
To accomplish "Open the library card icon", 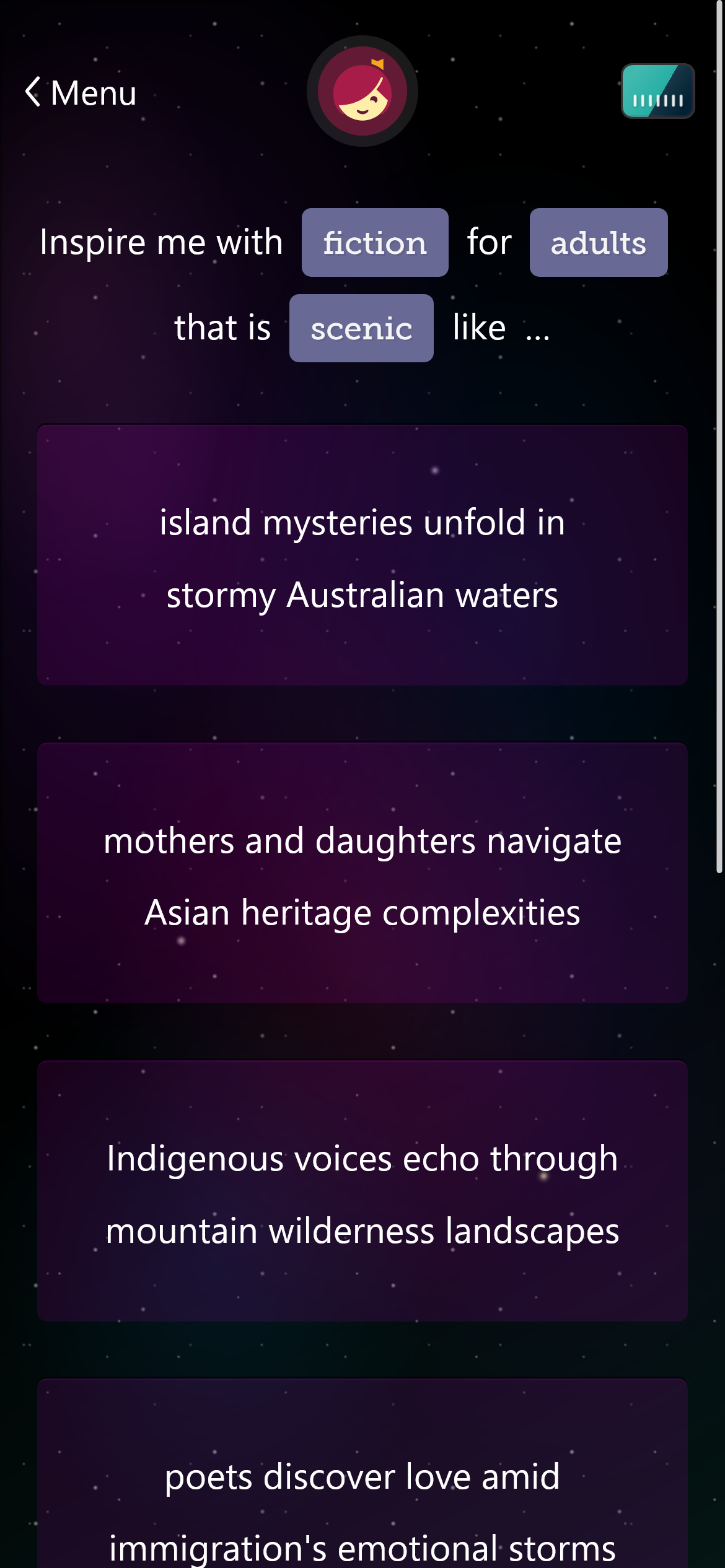I will click(x=657, y=91).
